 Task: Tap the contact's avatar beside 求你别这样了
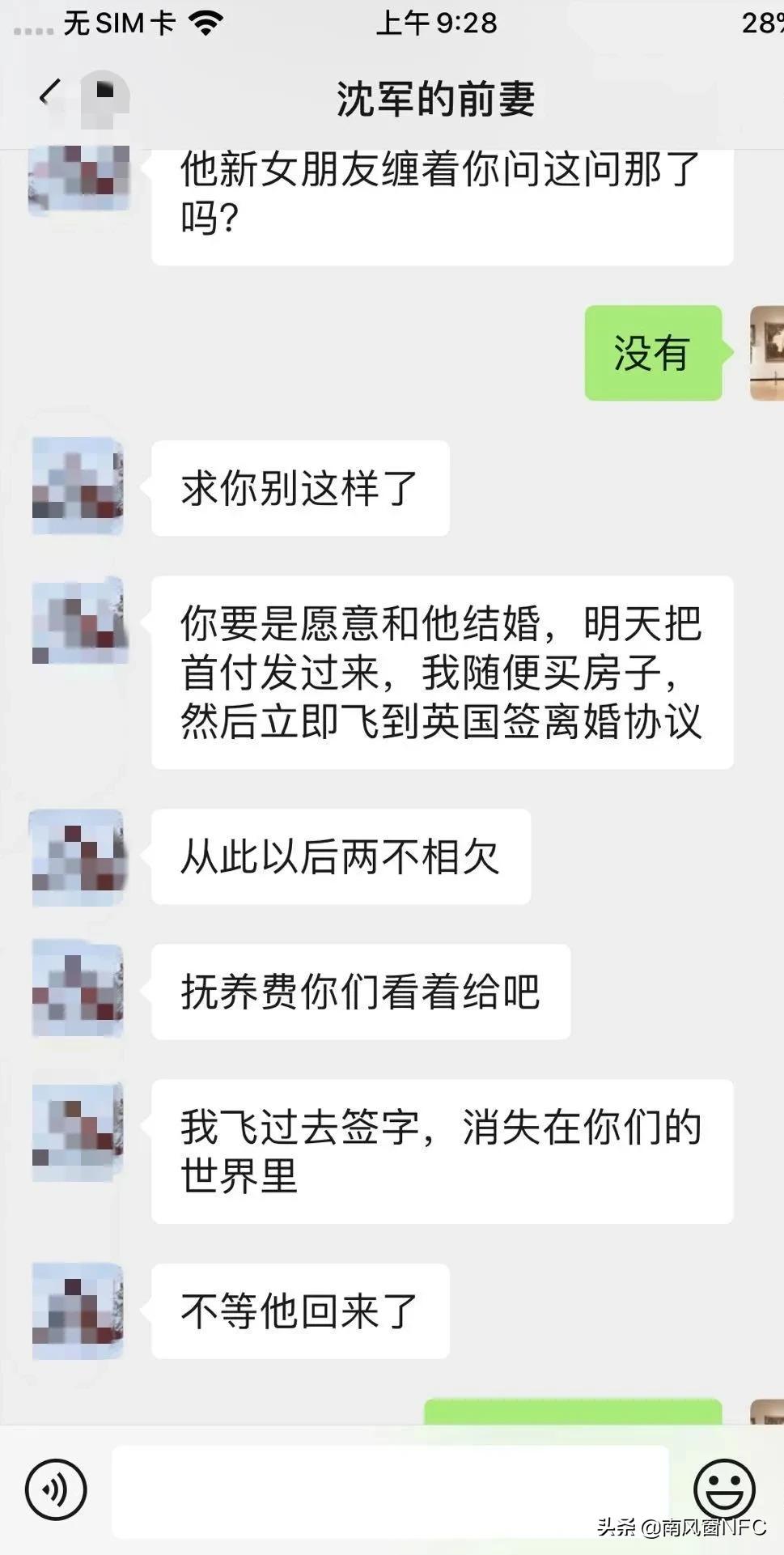pyautogui.click(x=77, y=488)
